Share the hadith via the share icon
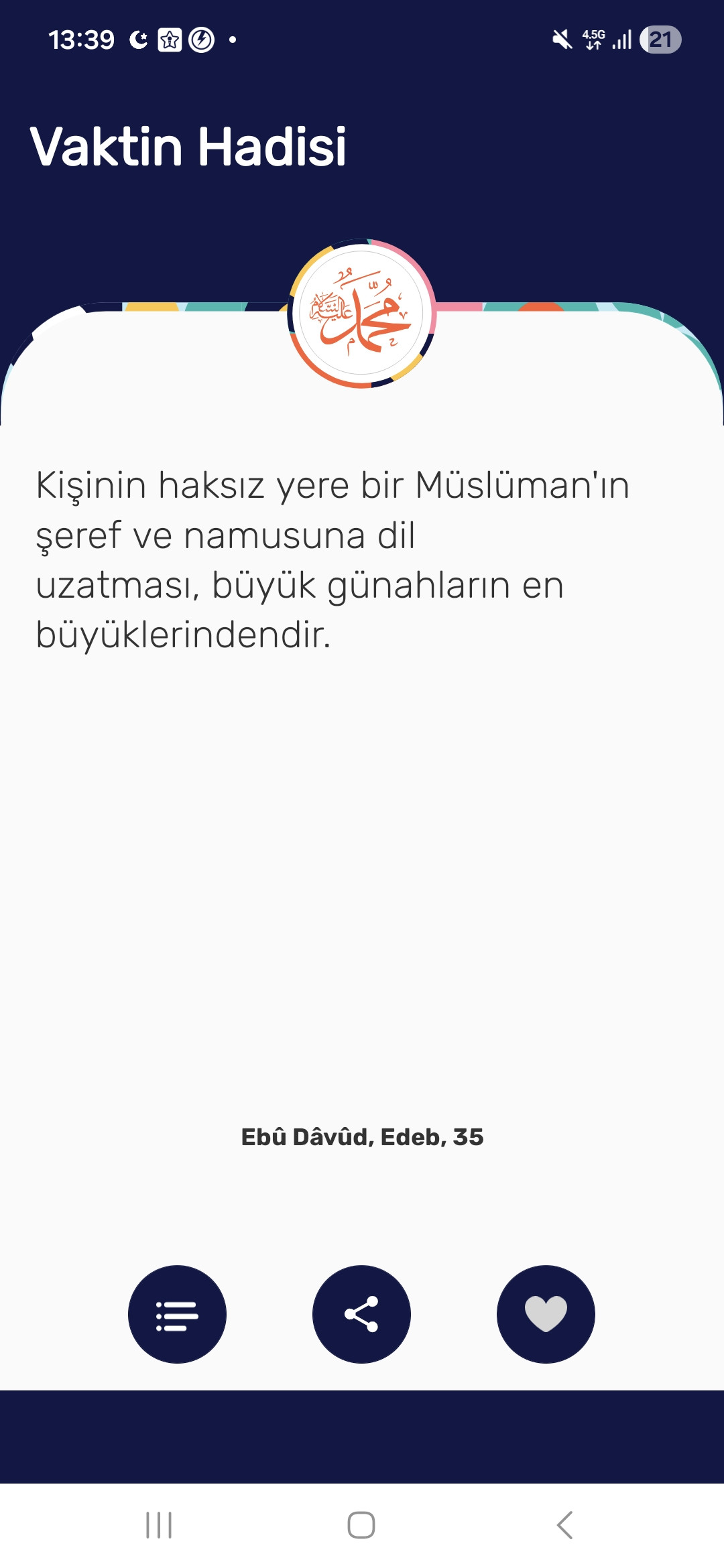 coord(361,1315)
